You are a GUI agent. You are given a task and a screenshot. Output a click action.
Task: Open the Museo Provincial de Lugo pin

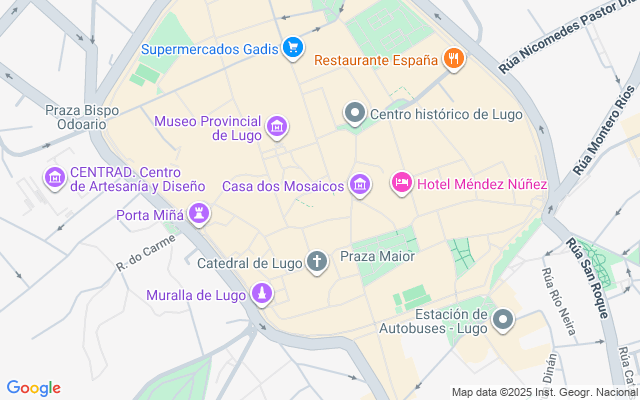click(x=277, y=128)
